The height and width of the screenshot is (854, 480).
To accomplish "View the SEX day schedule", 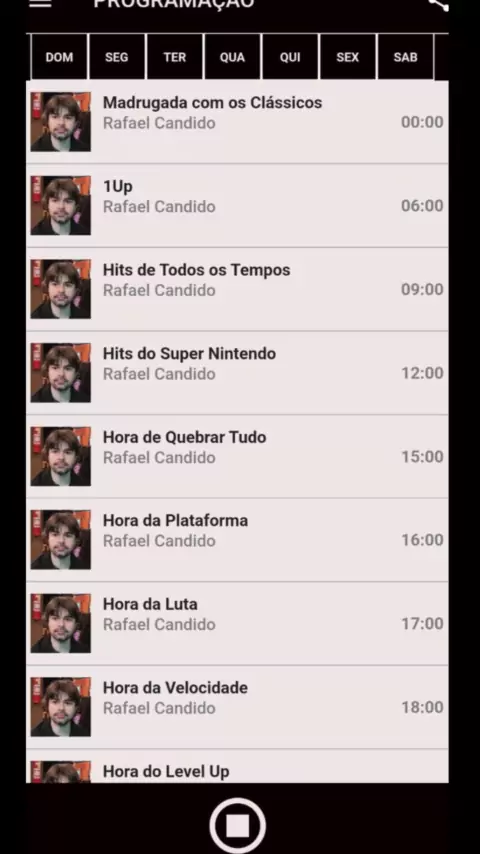I will 348,57.
